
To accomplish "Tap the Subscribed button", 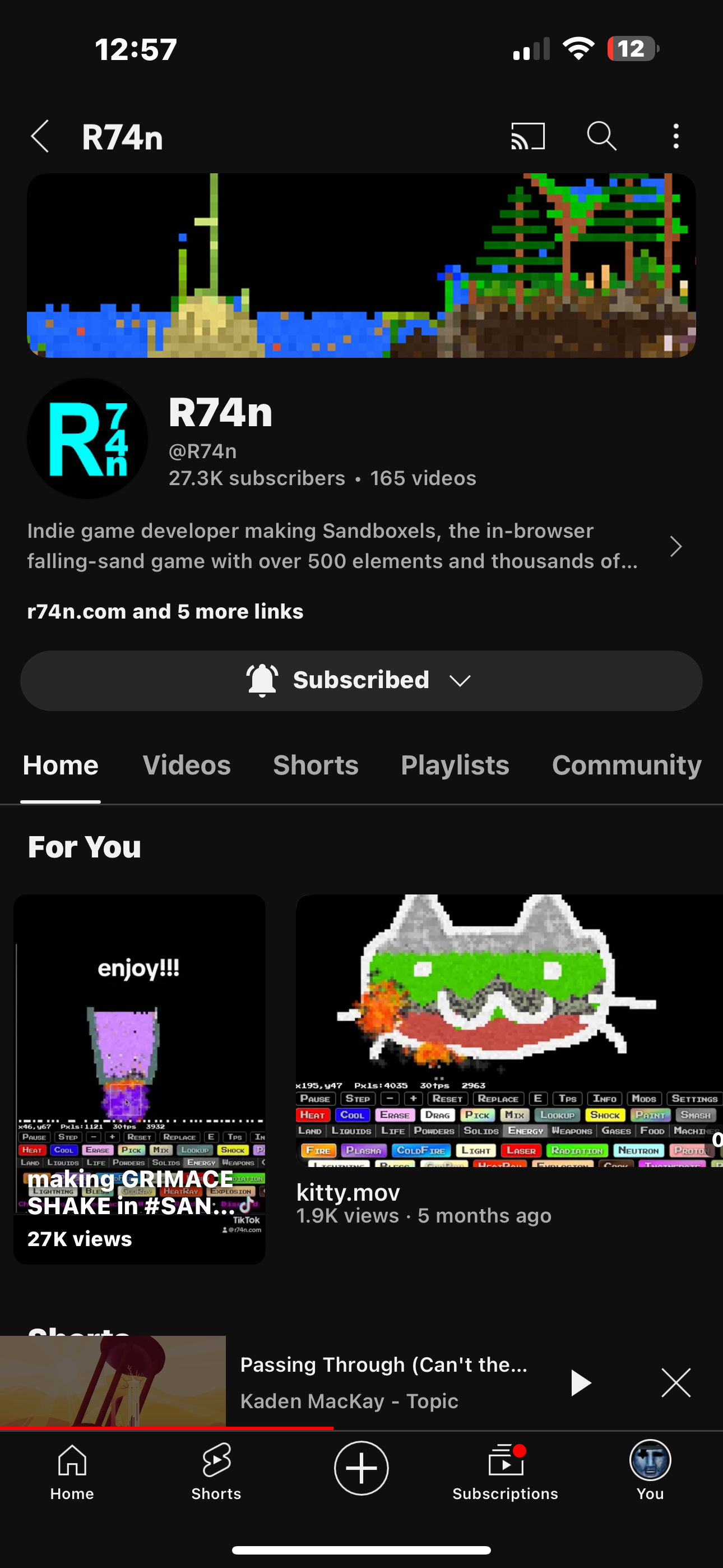I will pyautogui.click(x=361, y=680).
